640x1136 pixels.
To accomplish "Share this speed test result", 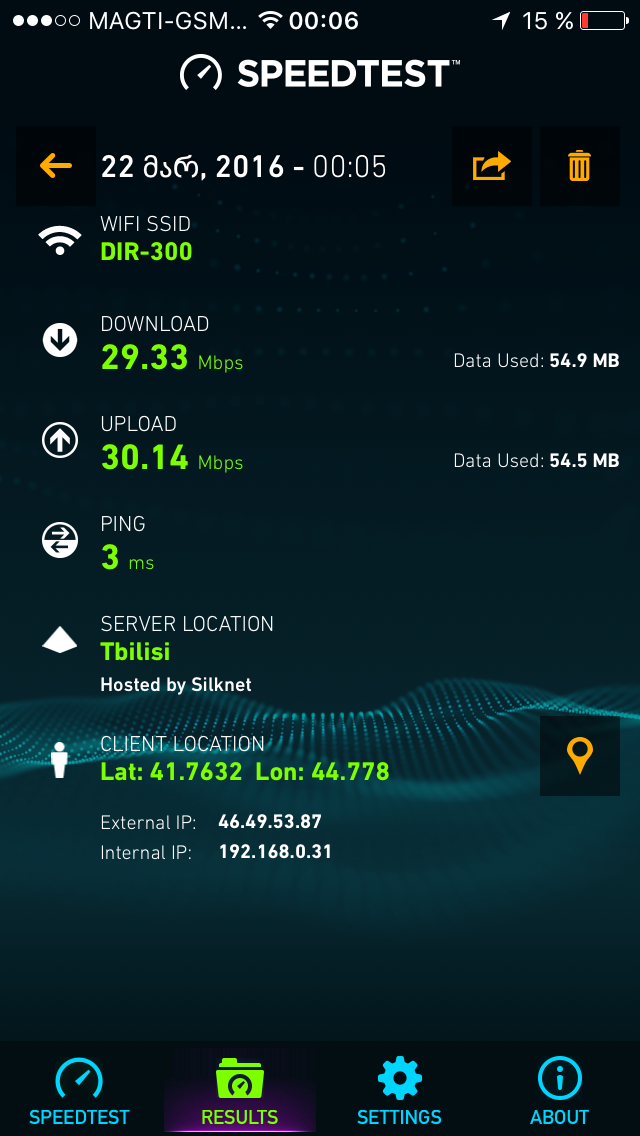I will coord(491,166).
